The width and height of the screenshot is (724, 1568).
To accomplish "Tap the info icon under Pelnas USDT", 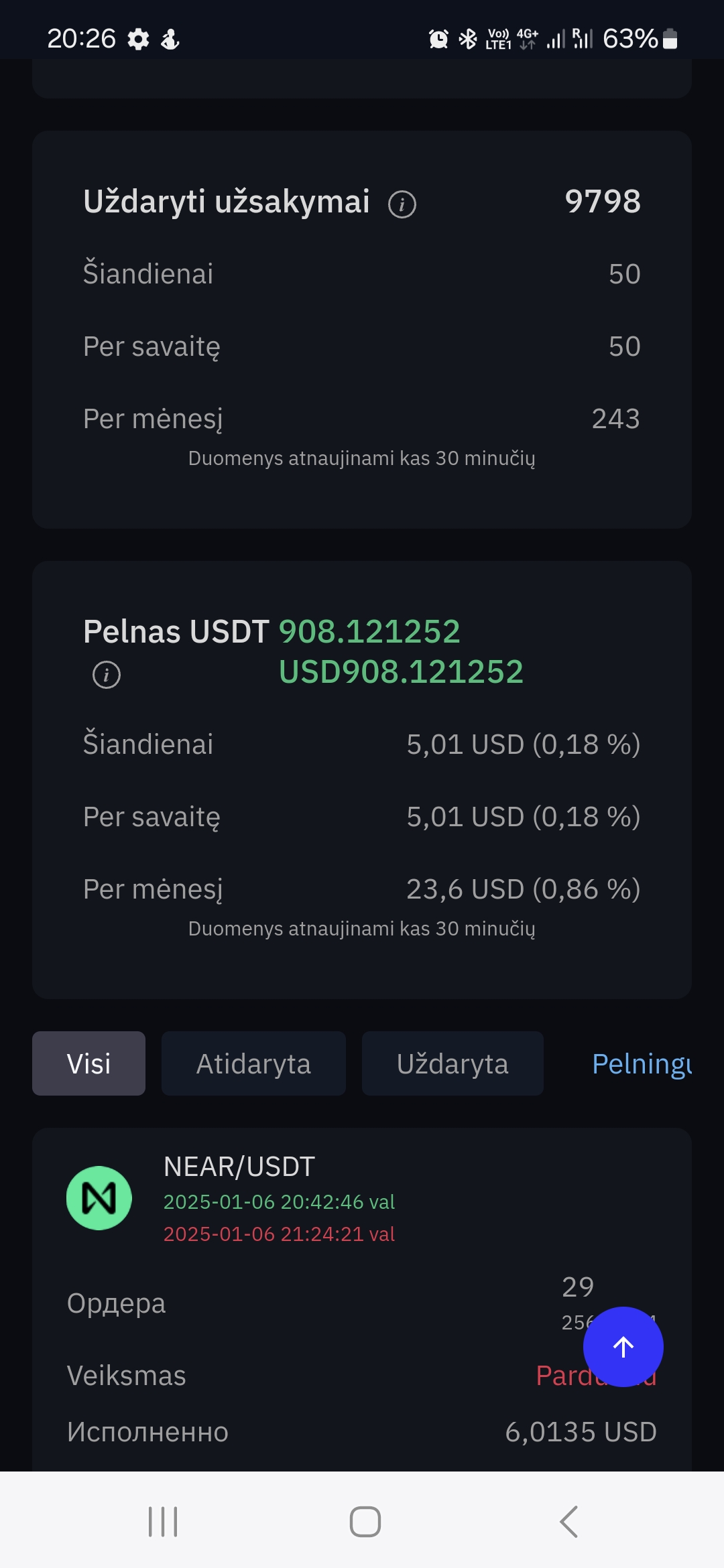I will [x=107, y=674].
